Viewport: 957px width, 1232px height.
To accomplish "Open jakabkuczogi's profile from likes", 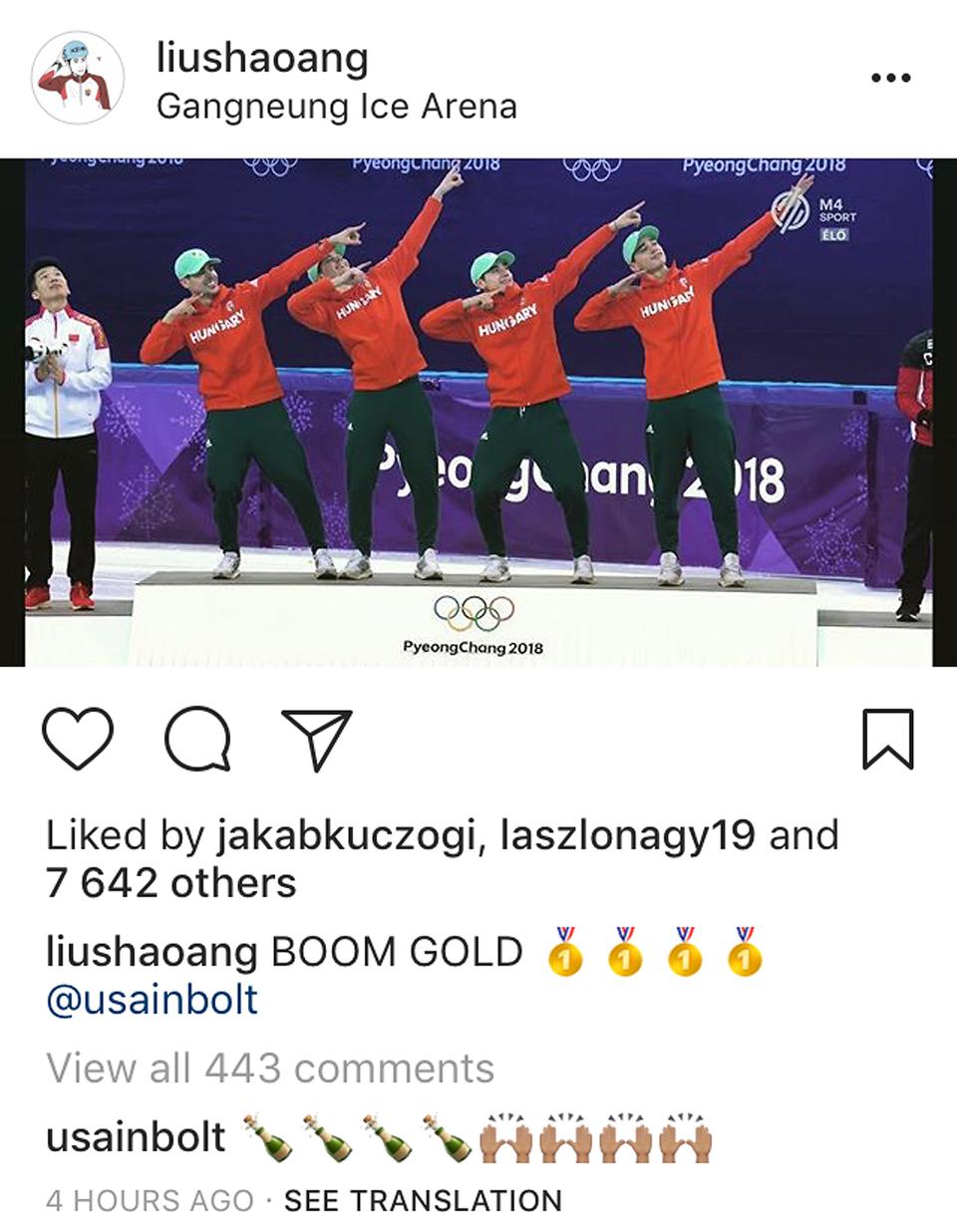I will pyautogui.click(x=345, y=835).
